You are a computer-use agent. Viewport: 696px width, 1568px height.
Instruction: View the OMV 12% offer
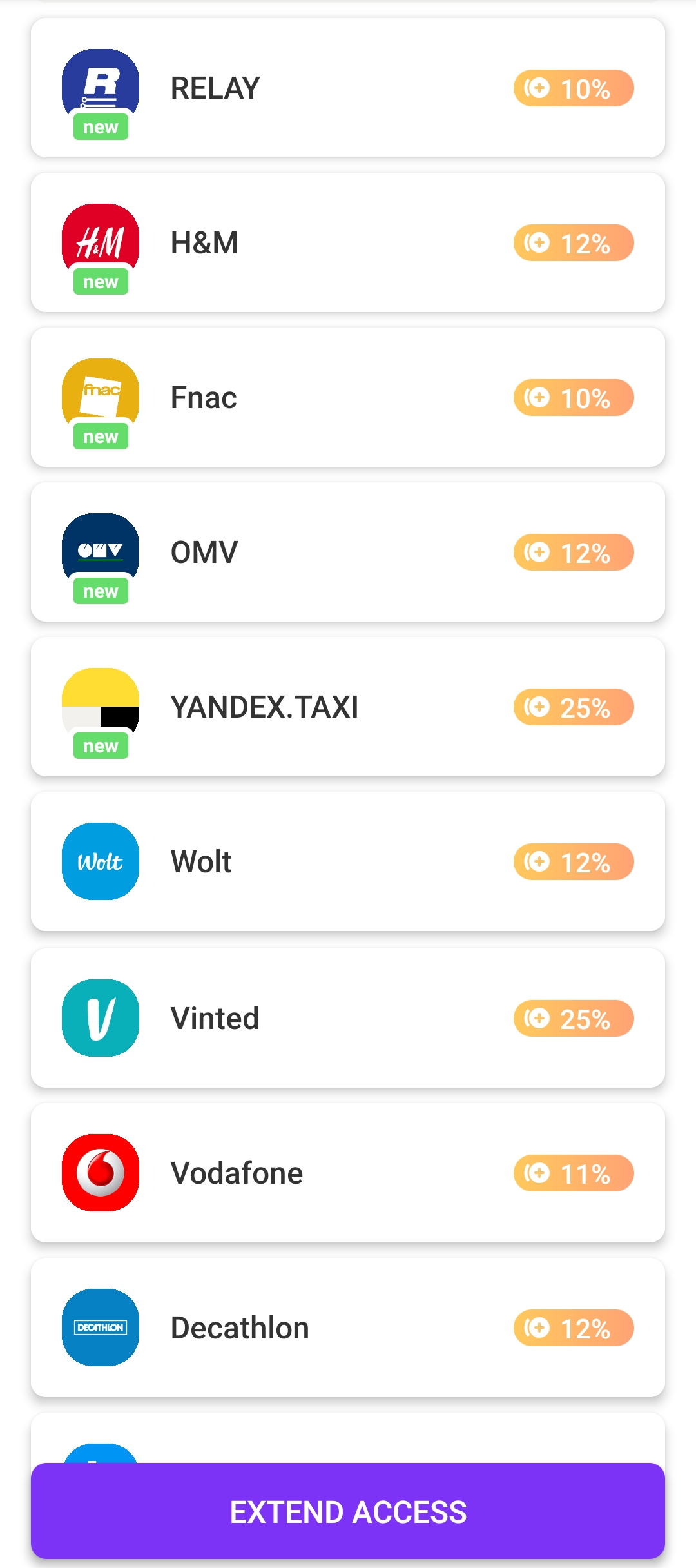(x=348, y=552)
